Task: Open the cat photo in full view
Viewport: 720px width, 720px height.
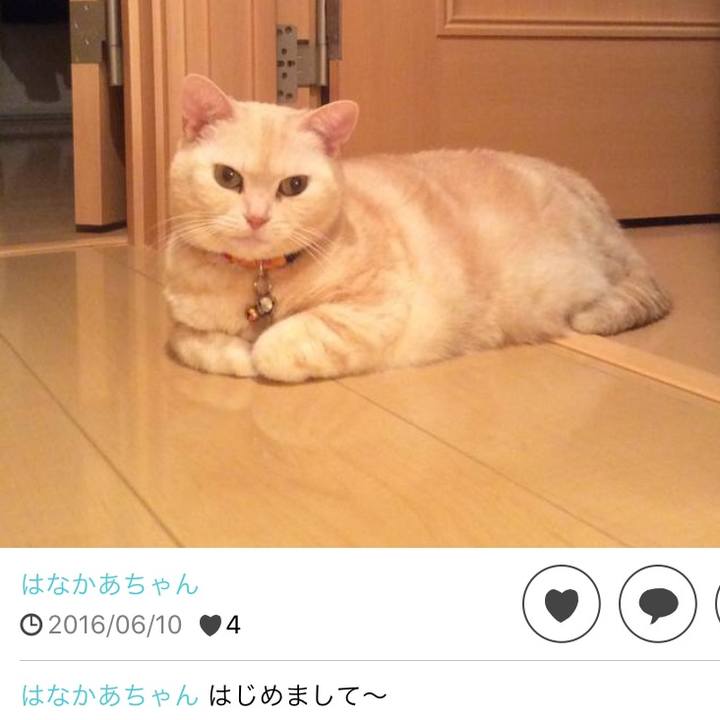Action: coord(360,273)
